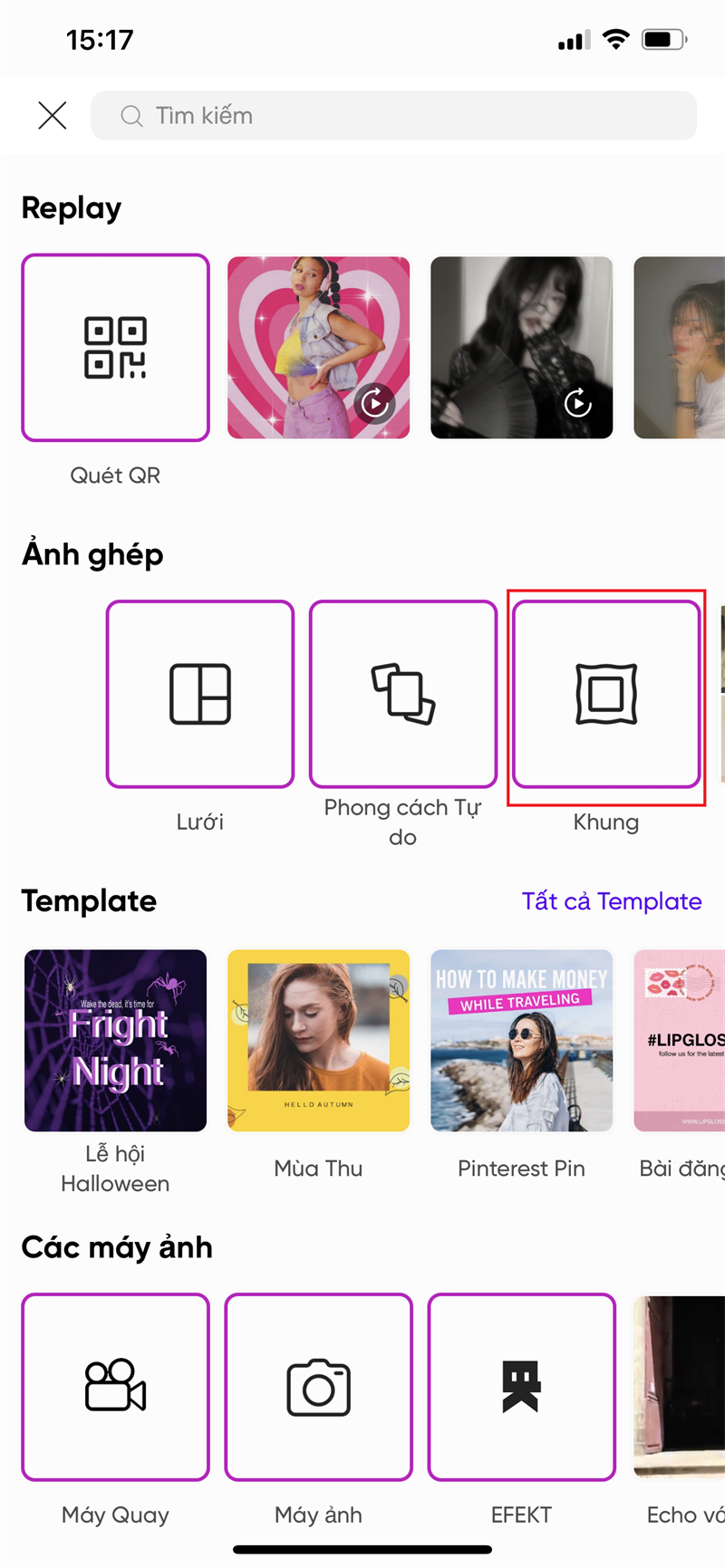The height and width of the screenshot is (1568, 725).
Task: Open the black-and-white fan Replay
Action: click(521, 348)
